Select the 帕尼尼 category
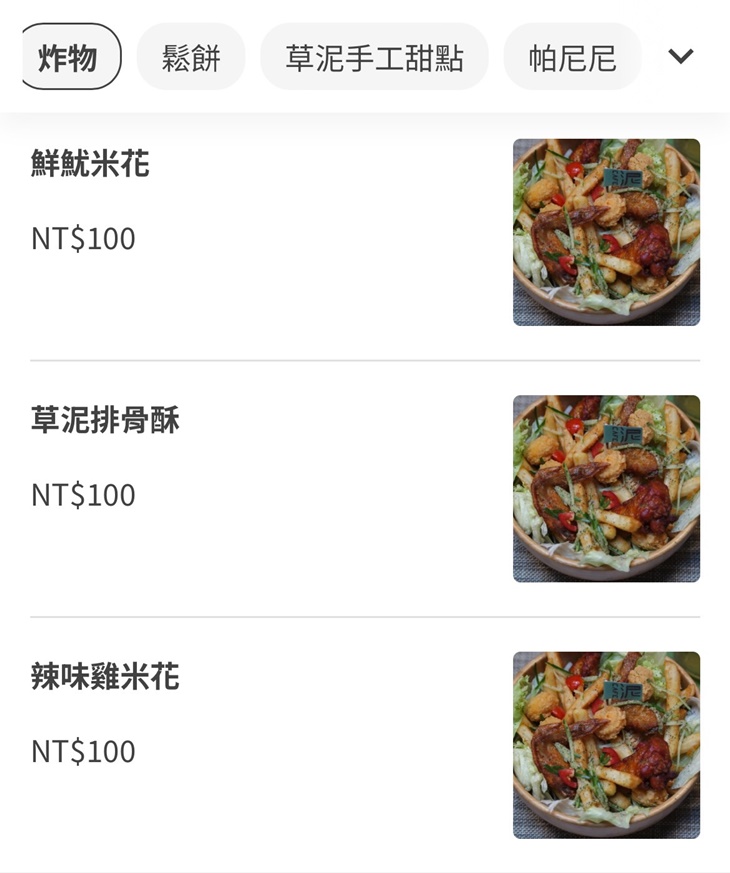Image resolution: width=730 pixels, height=873 pixels. point(573,56)
